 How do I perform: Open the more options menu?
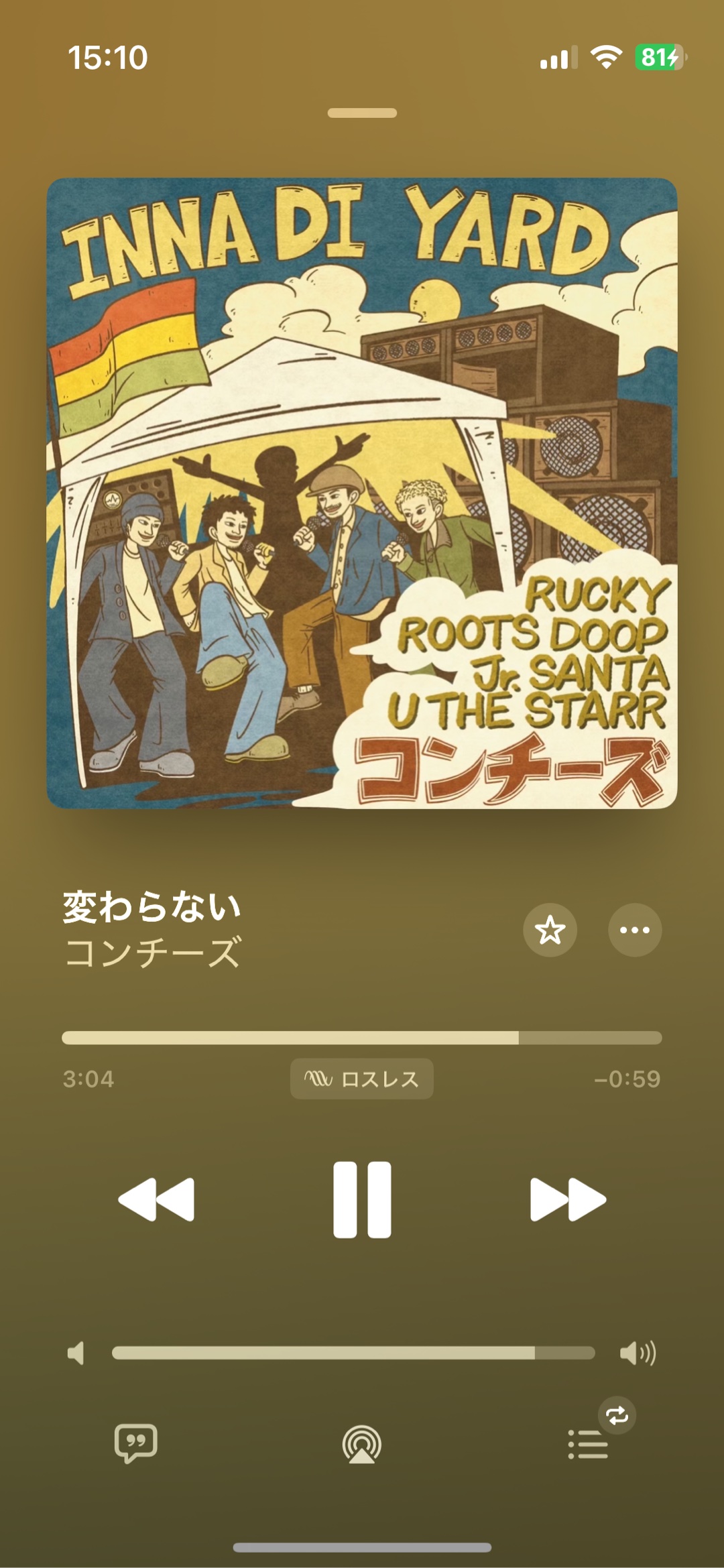pyautogui.click(x=634, y=930)
